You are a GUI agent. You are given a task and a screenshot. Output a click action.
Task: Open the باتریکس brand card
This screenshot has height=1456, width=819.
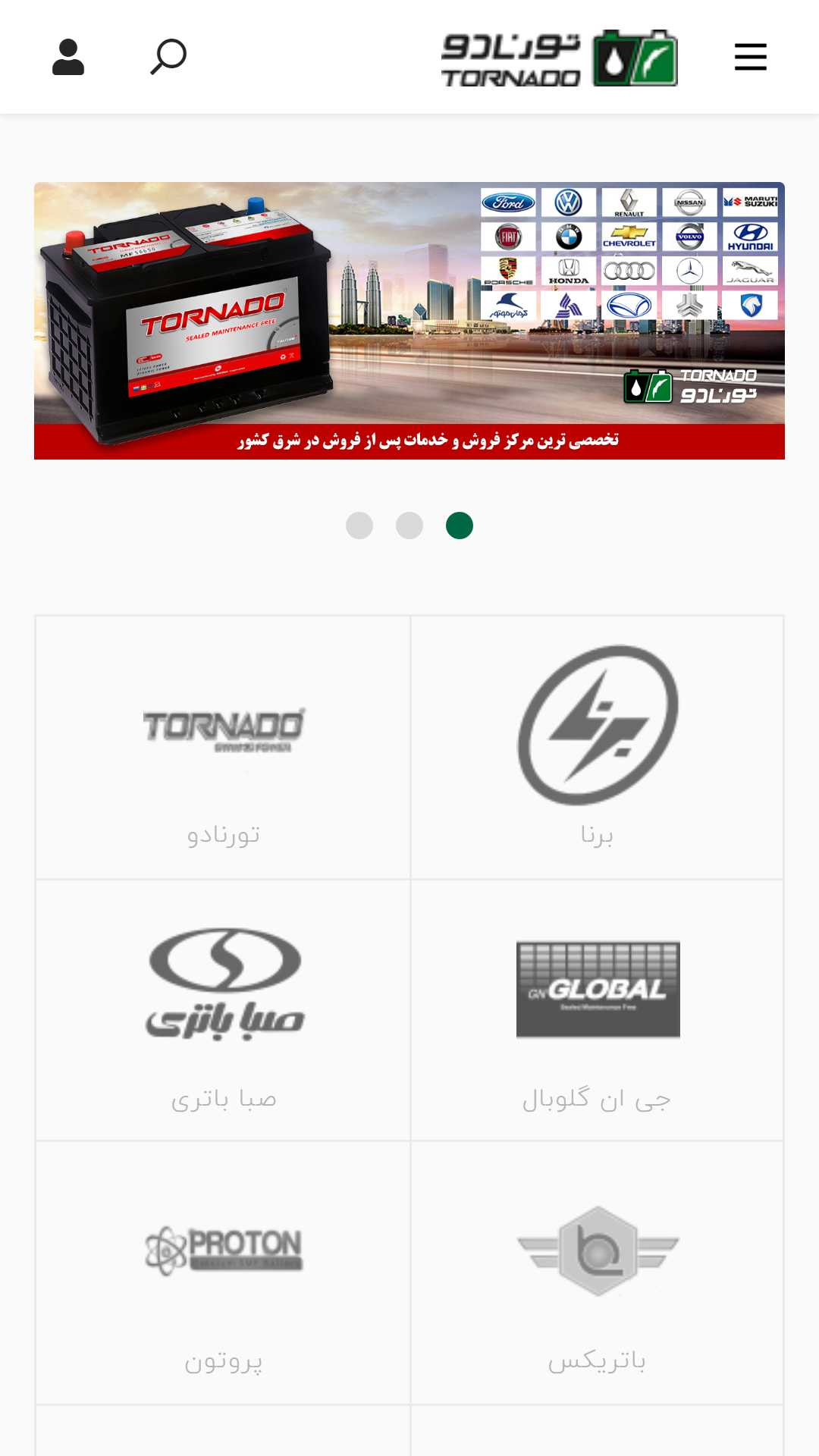coord(598,1272)
